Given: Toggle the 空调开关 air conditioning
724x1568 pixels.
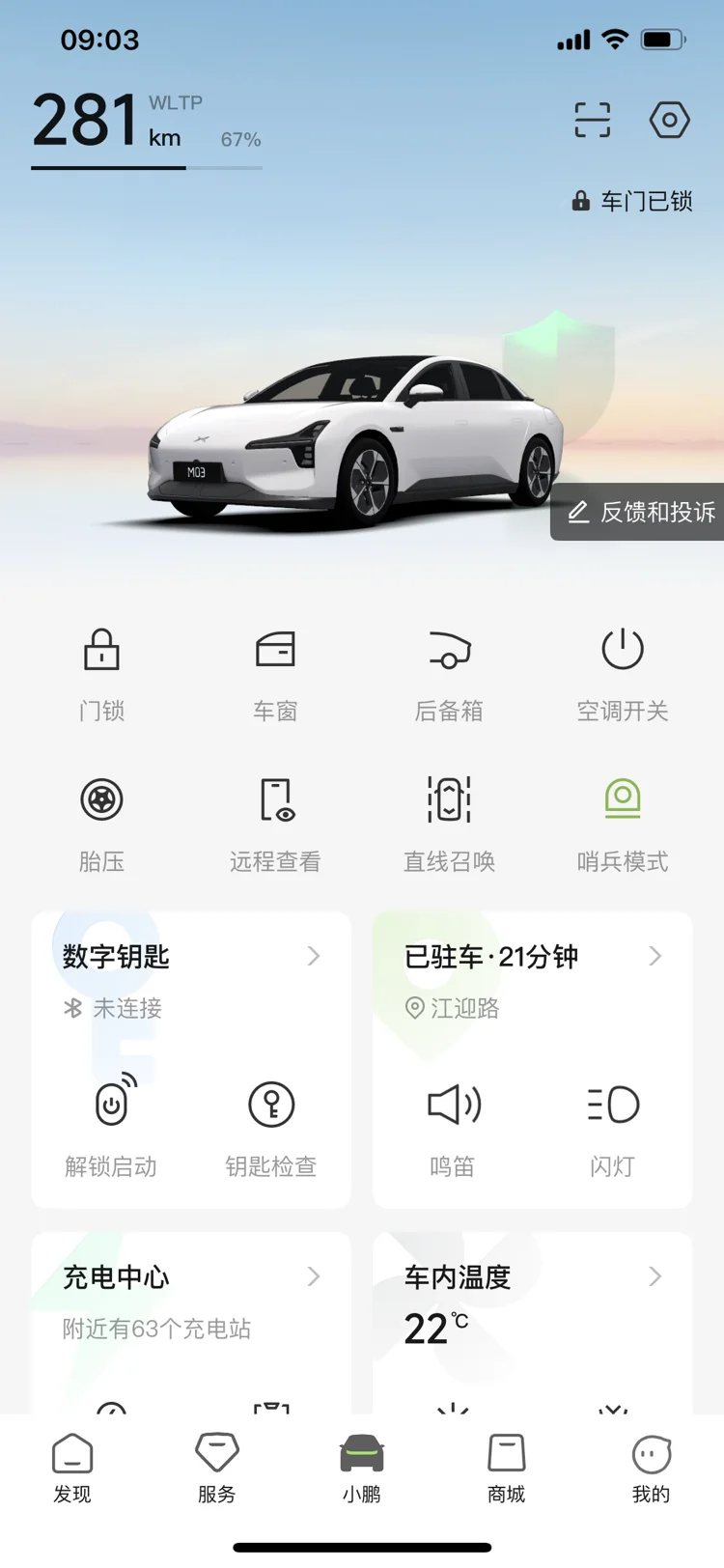Looking at the screenshot, I should pyautogui.click(x=623, y=673).
